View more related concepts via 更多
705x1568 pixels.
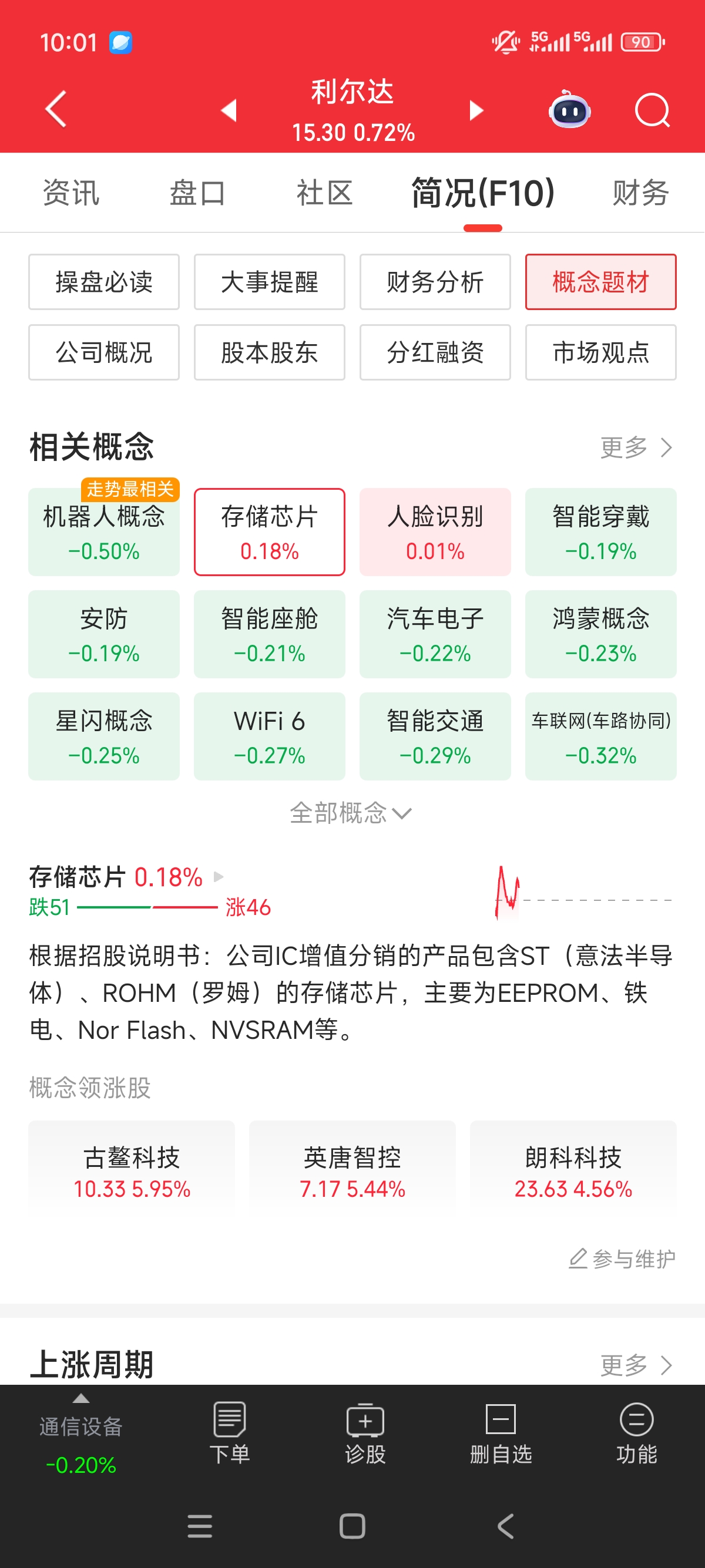636,447
